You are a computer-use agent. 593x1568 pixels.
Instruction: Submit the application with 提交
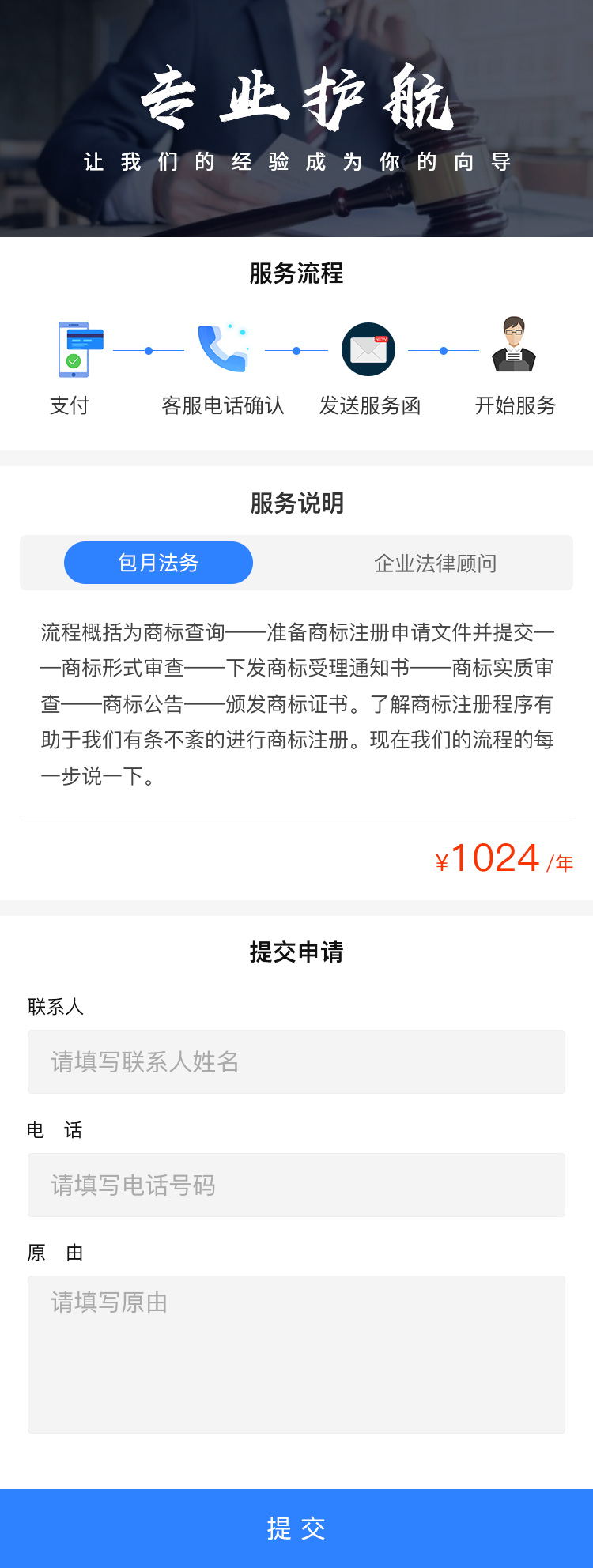click(296, 1528)
